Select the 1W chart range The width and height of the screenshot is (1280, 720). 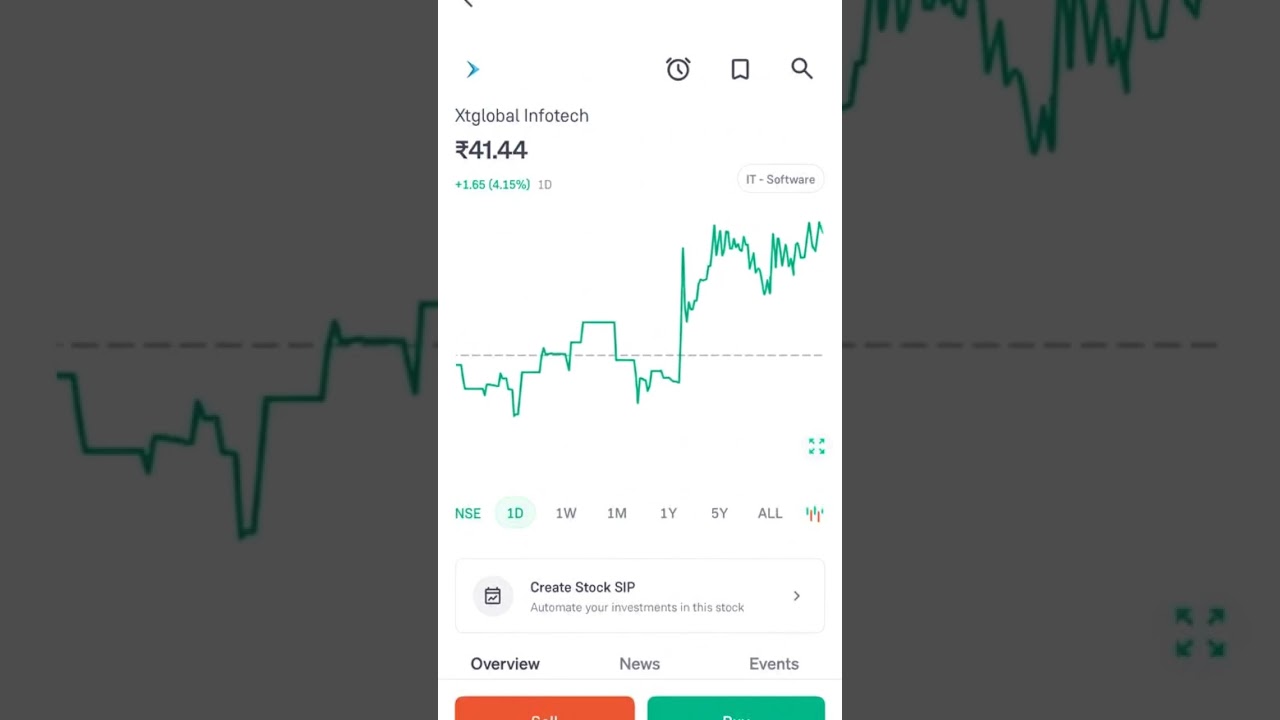(566, 513)
